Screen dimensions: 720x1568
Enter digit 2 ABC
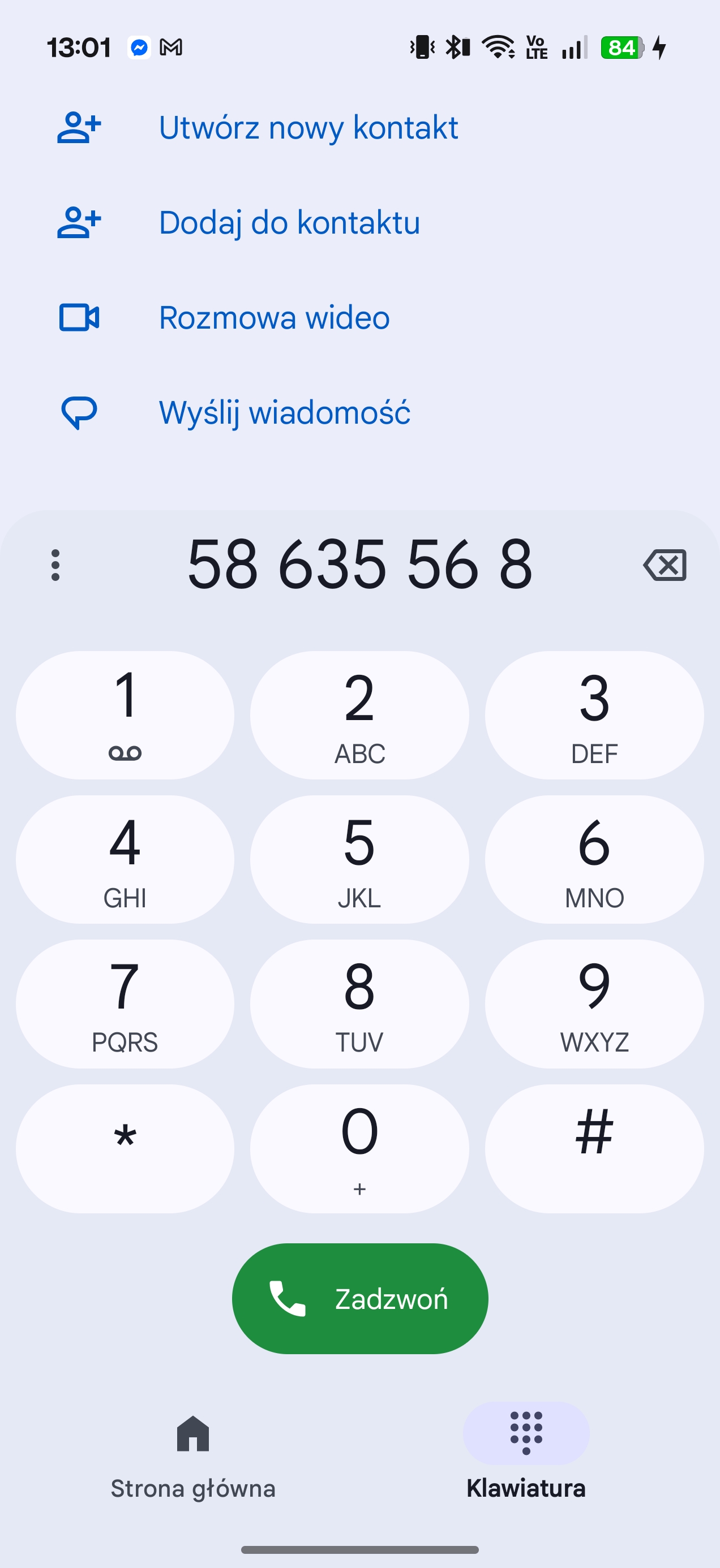click(359, 715)
